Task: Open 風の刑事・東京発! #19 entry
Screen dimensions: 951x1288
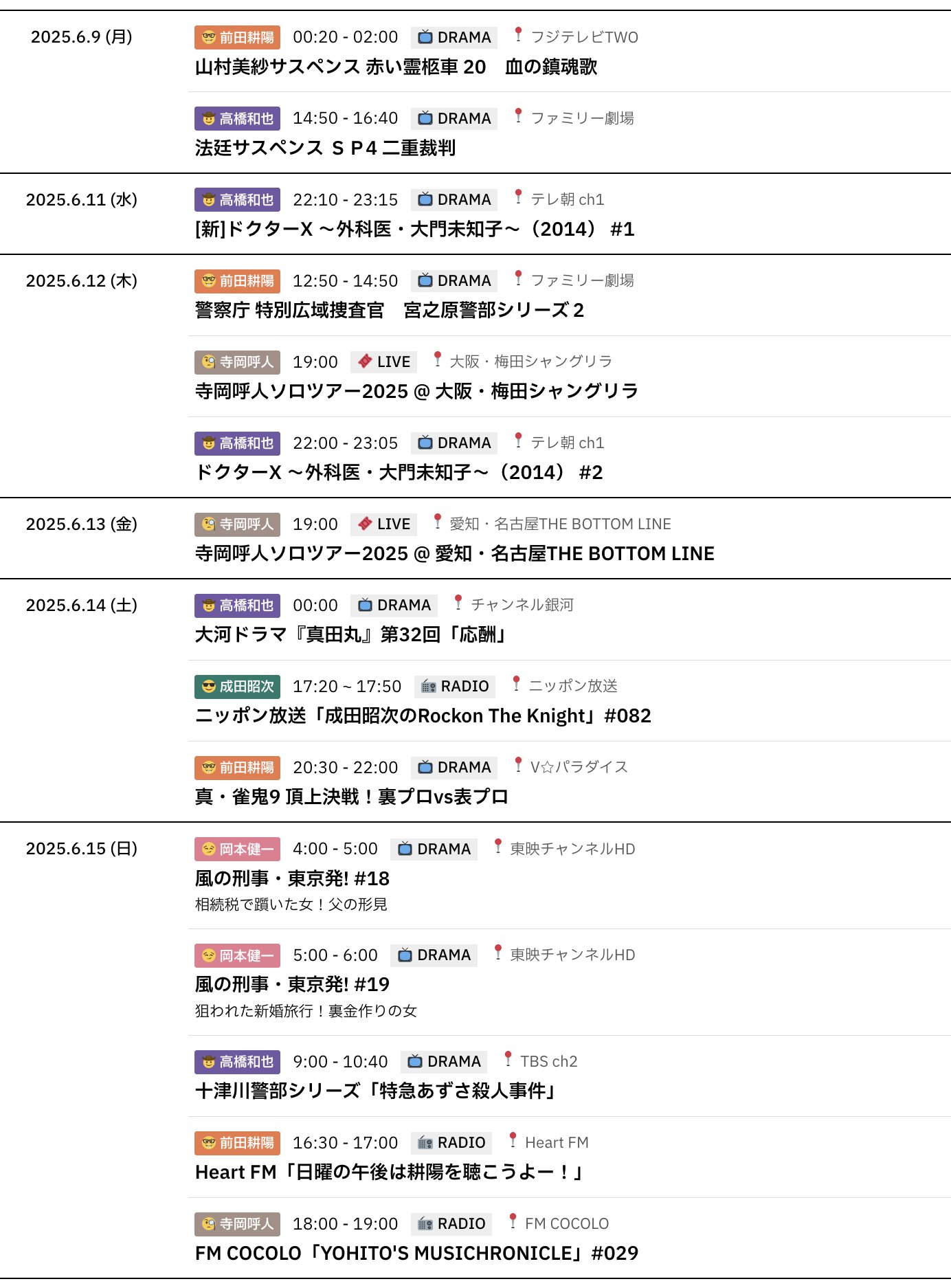Action: tap(292, 984)
